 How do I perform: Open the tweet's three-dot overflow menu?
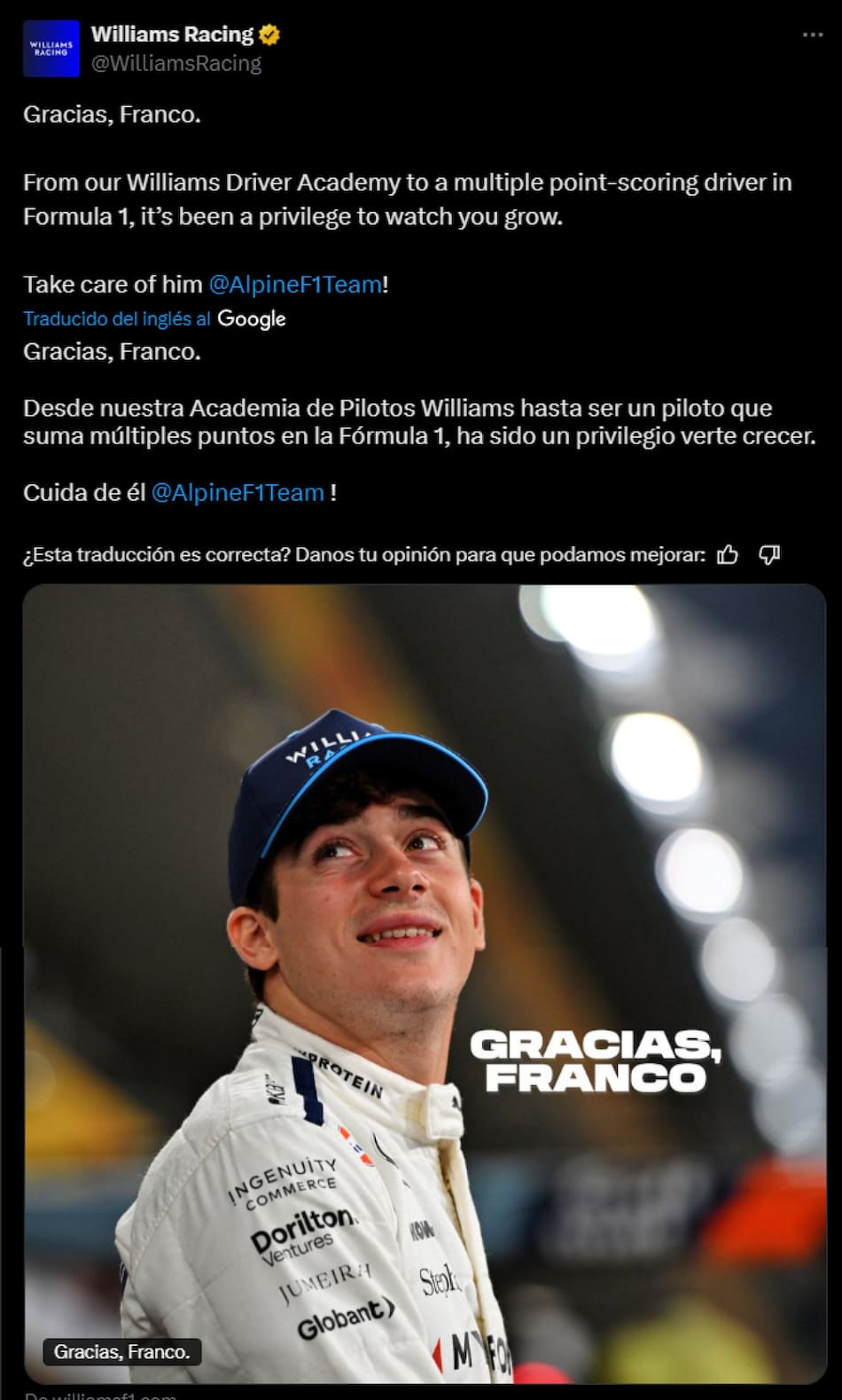[812, 35]
